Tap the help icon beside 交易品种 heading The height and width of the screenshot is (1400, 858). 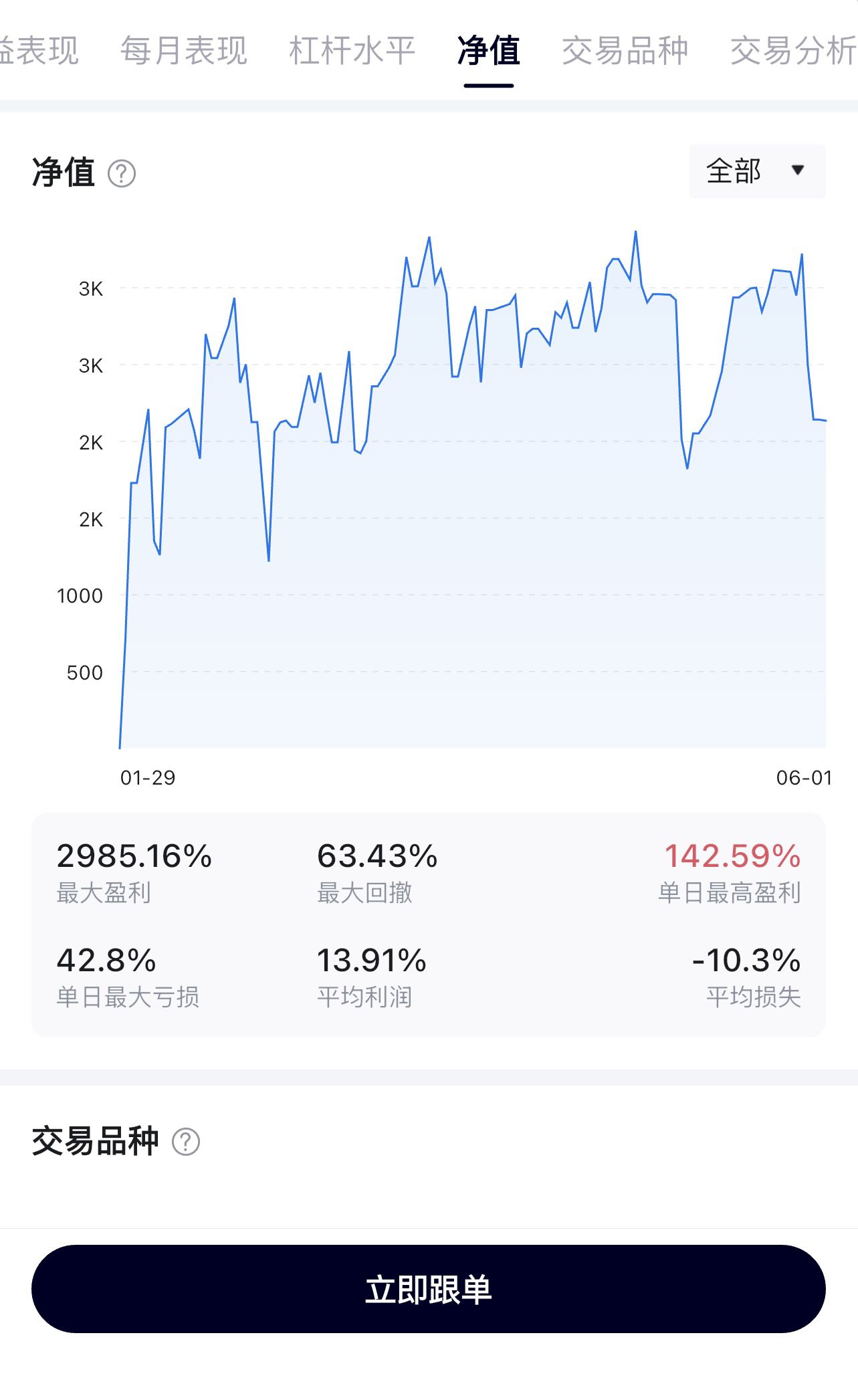186,1142
